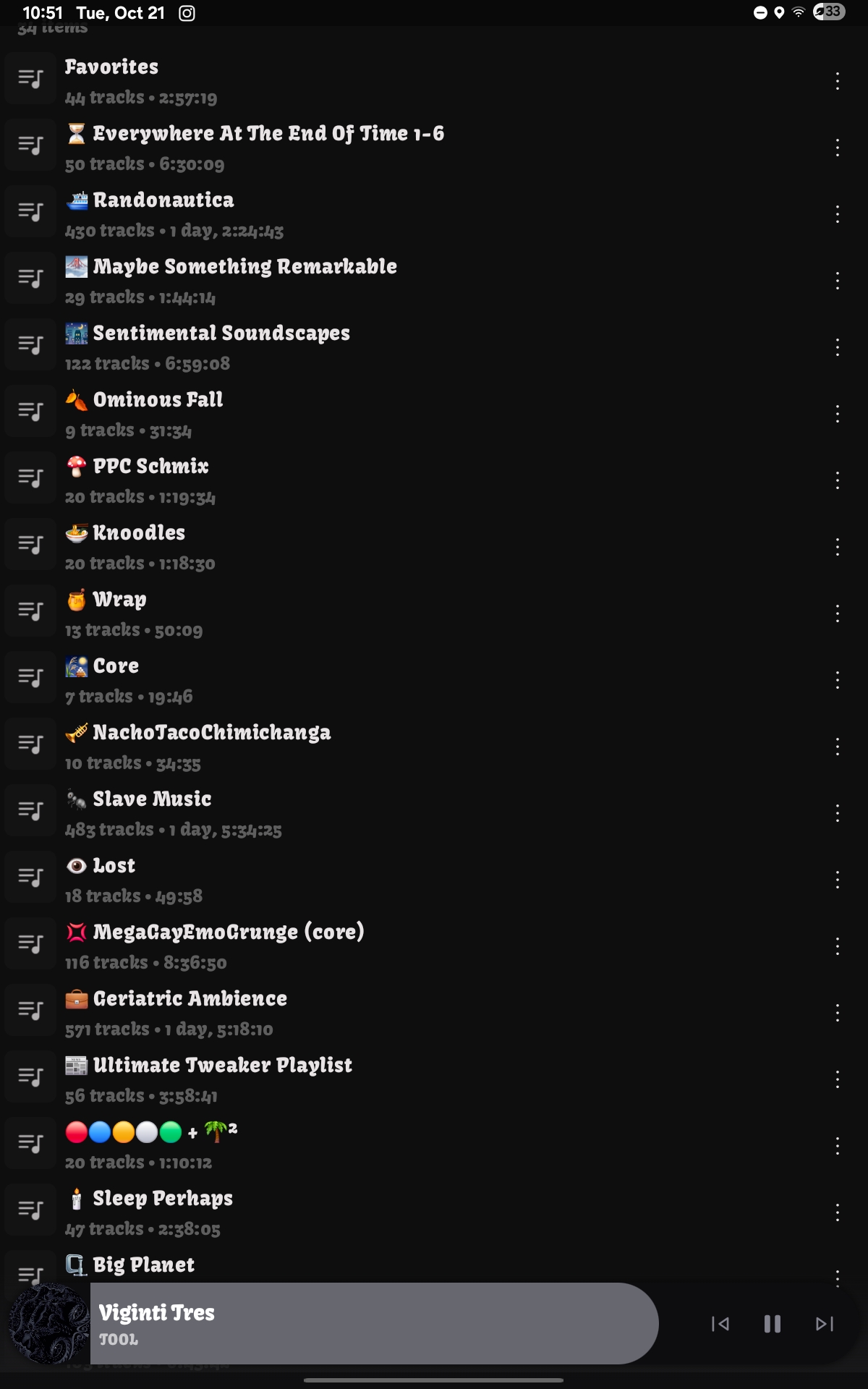
Task: Go back to the previous track
Action: [x=720, y=1324]
